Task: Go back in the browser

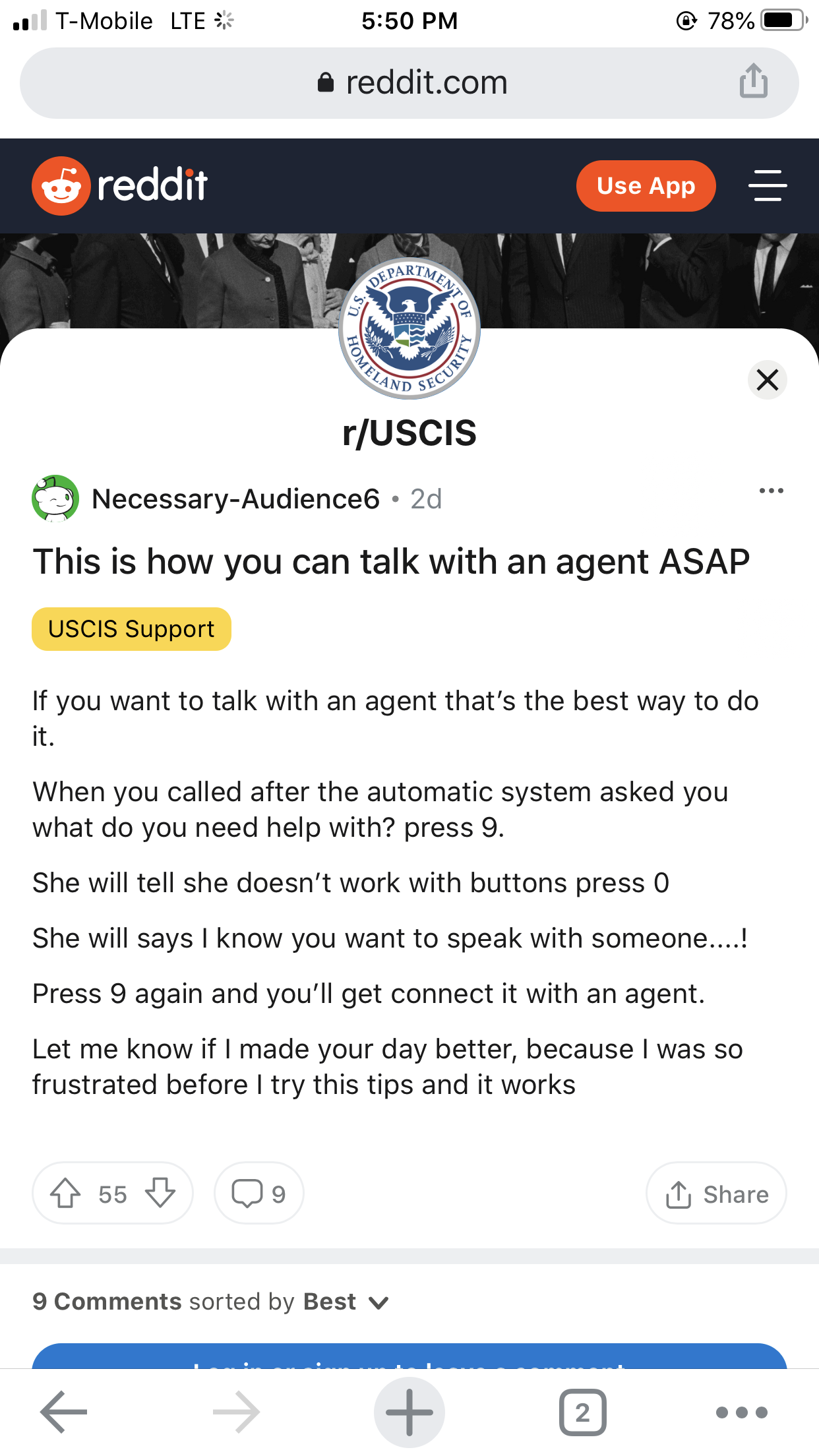Action: coord(63,1412)
